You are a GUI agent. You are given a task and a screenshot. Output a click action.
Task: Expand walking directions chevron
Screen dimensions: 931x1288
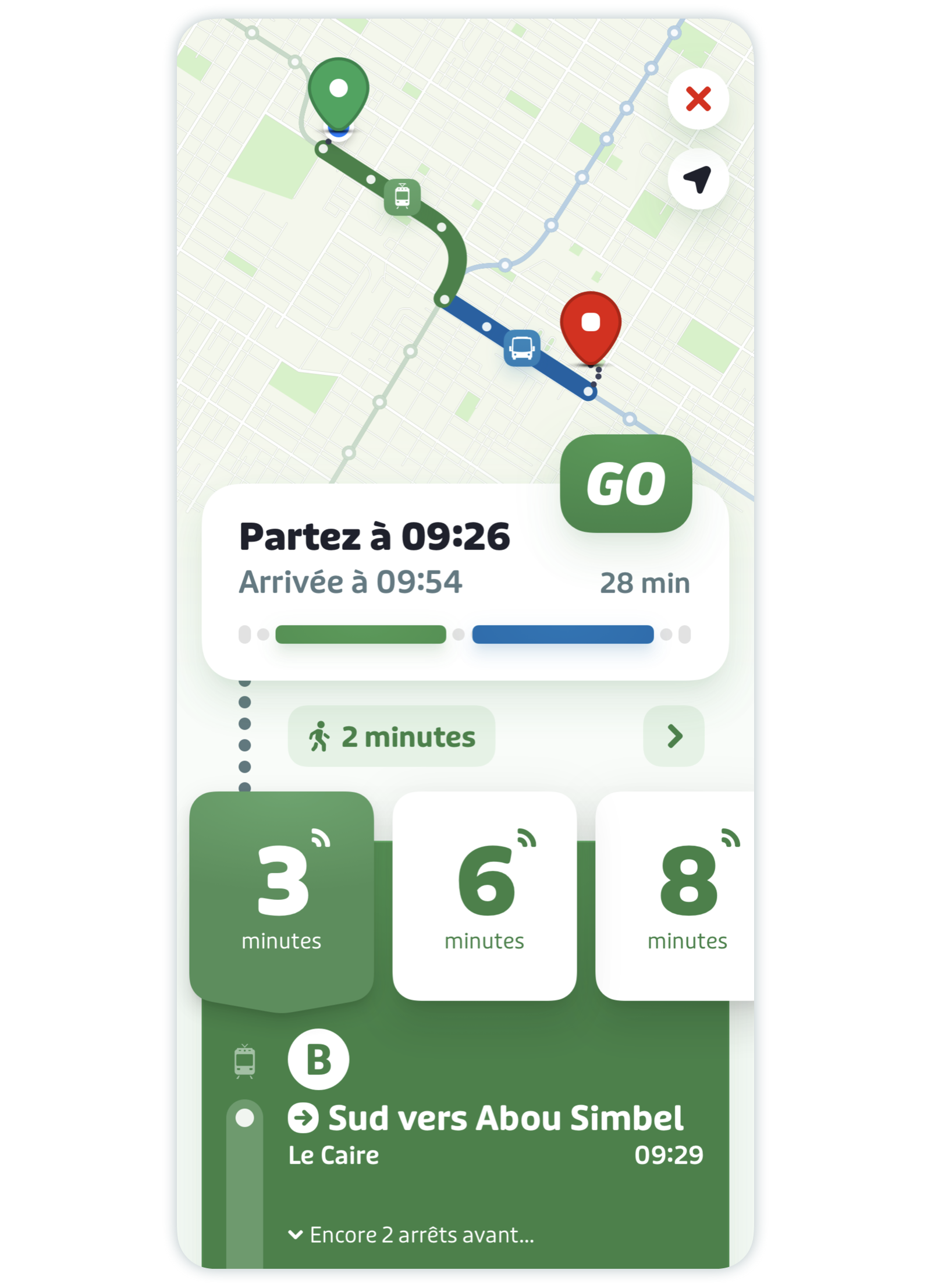click(x=674, y=736)
